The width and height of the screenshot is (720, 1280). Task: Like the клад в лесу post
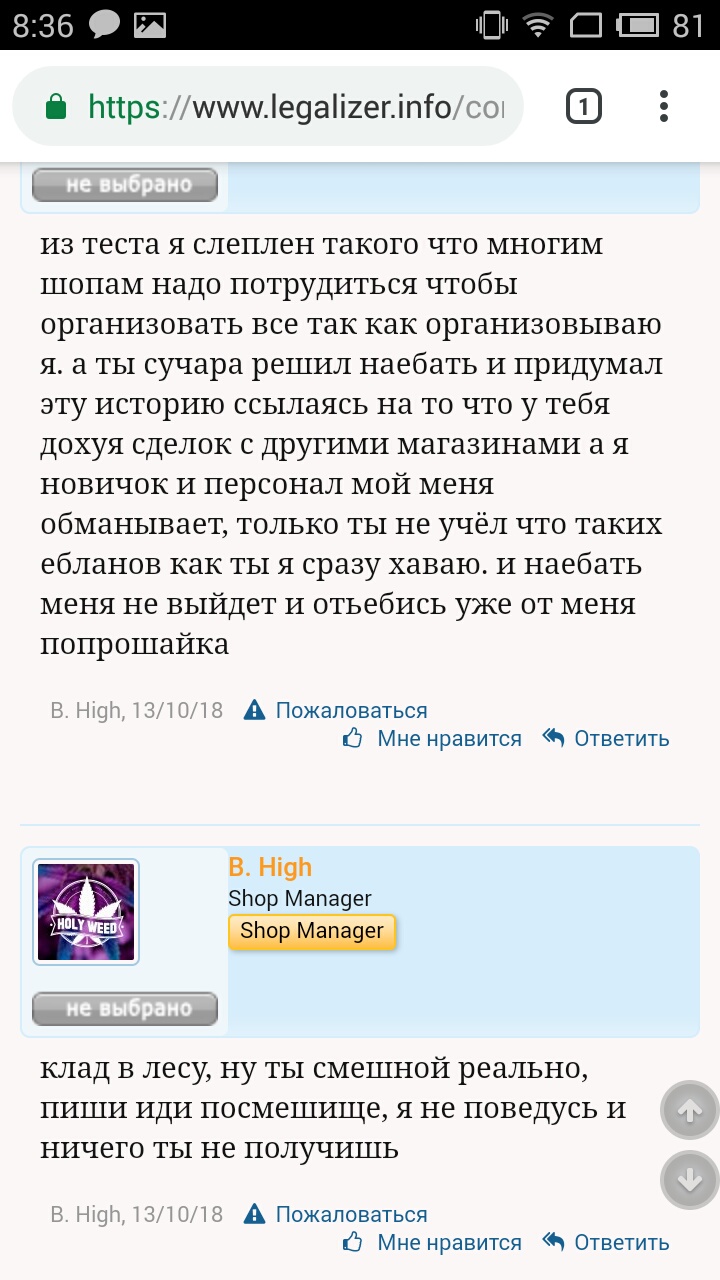[x=432, y=1243]
